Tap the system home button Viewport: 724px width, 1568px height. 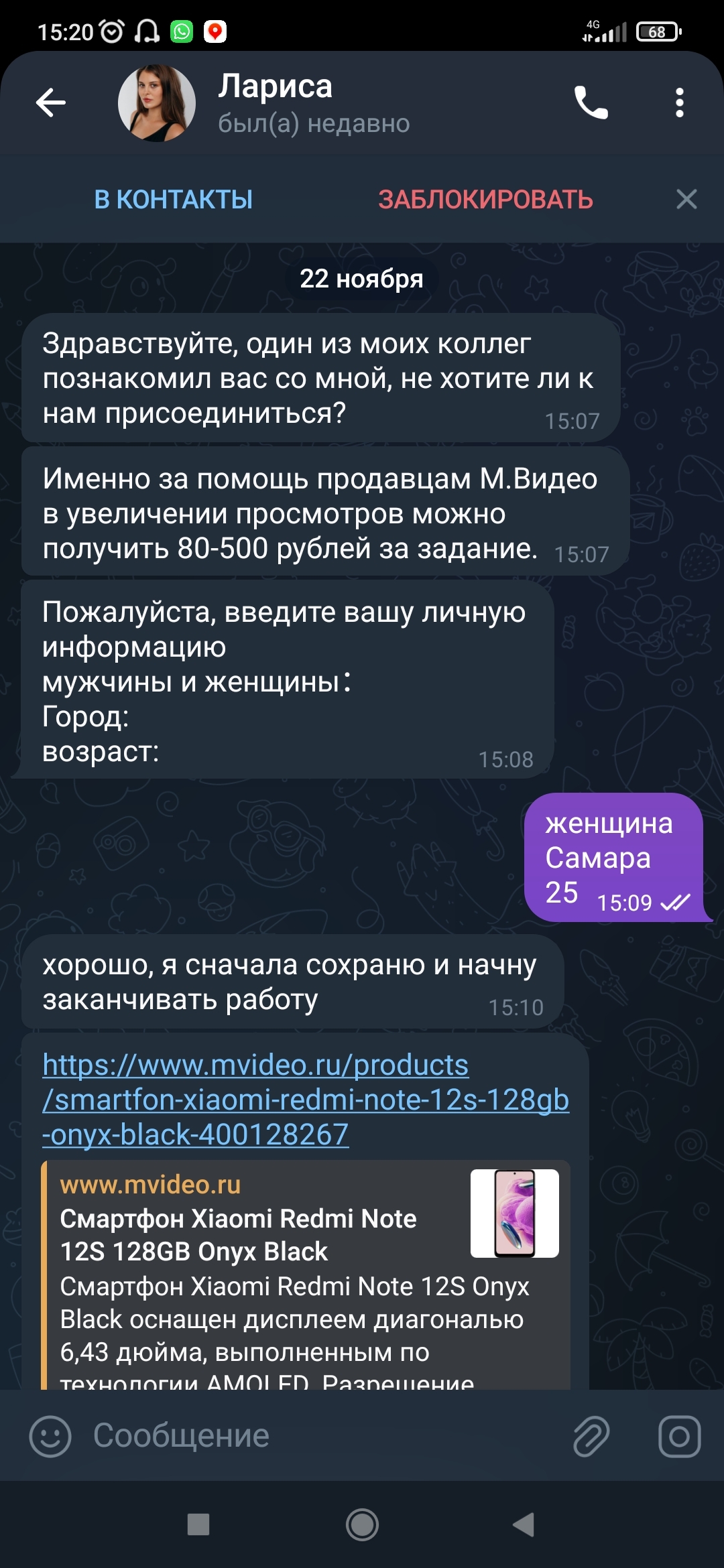(x=362, y=1524)
